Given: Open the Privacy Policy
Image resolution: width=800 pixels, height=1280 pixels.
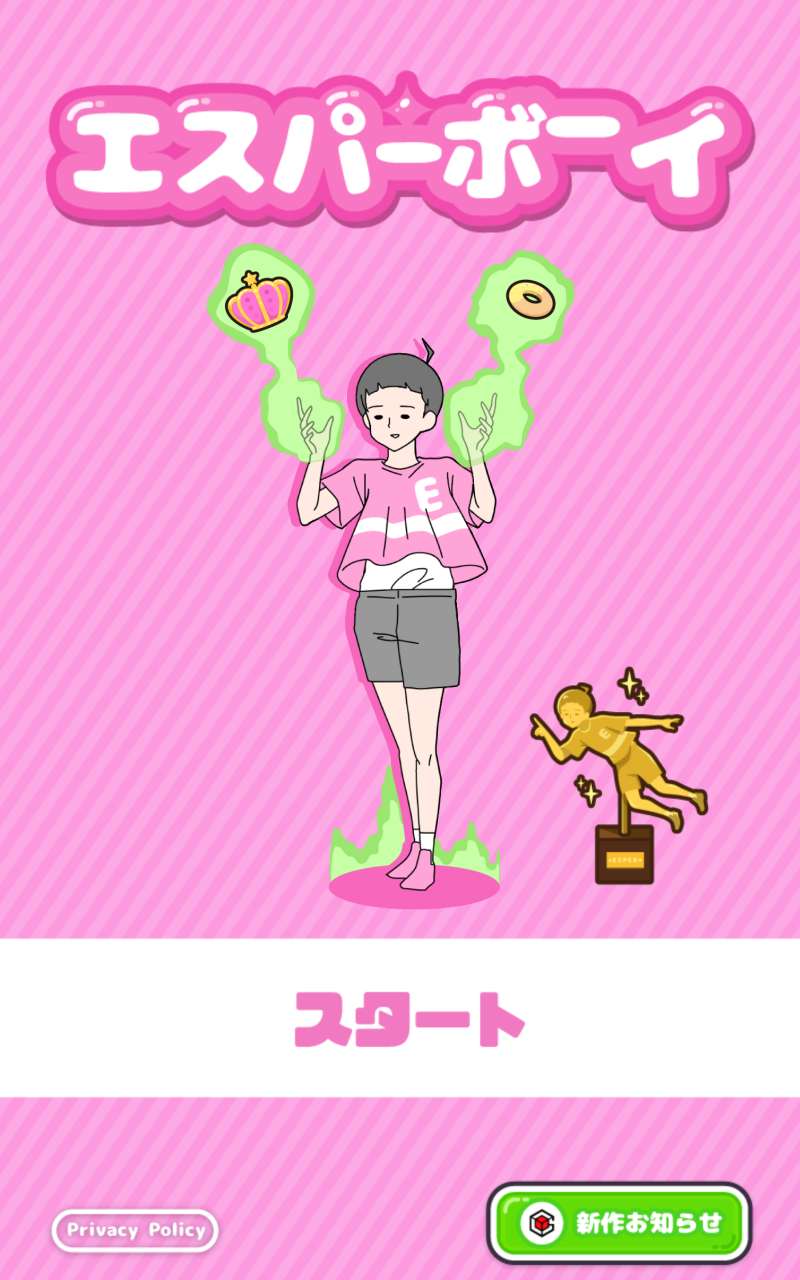Looking at the screenshot, I should click(x=134, y=1230).
